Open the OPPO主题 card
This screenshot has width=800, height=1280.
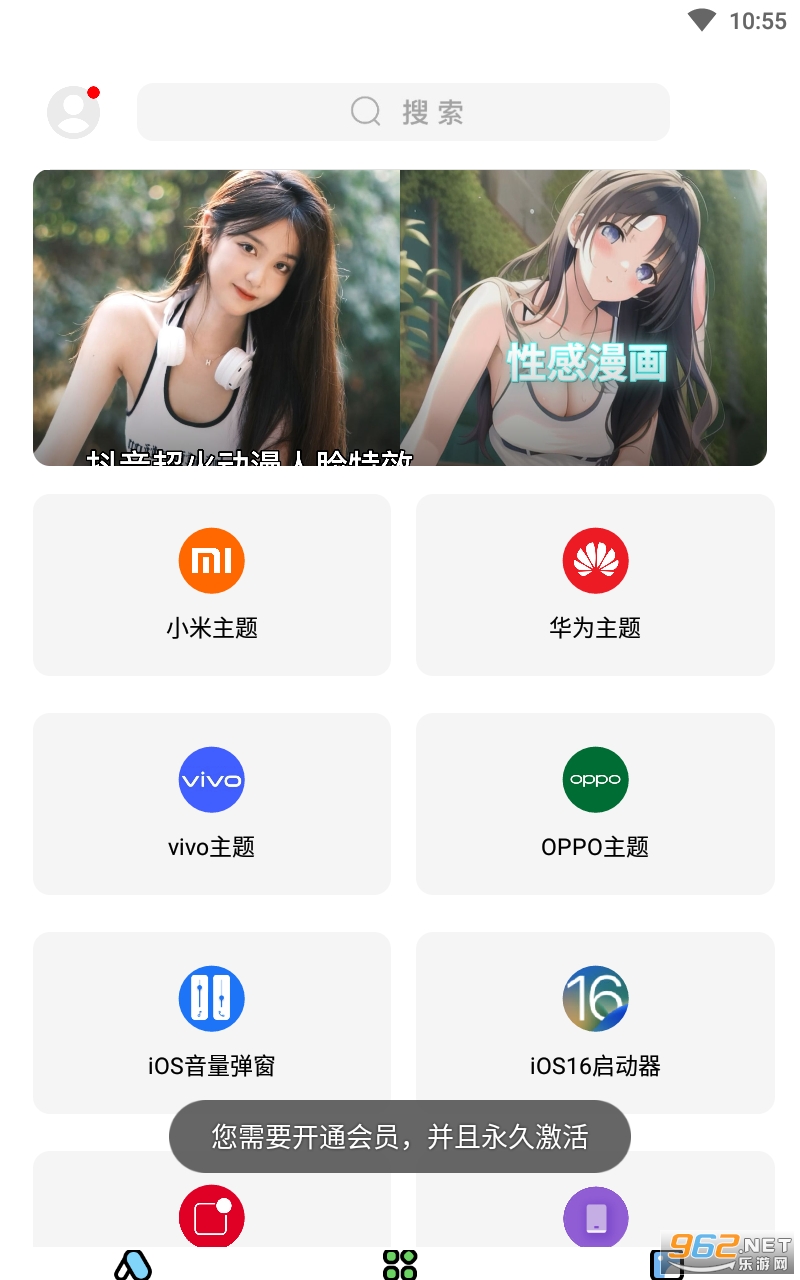pos(595,803)
